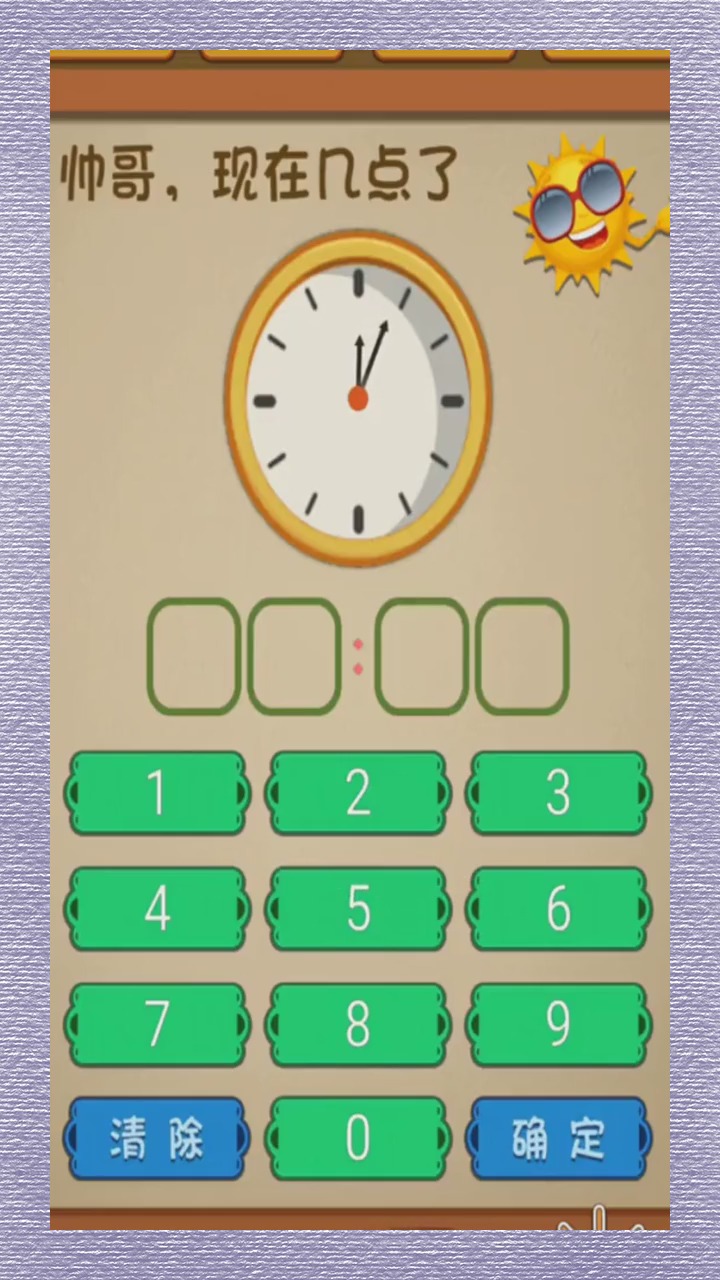Enter digit 0 on the keypad
The width and height of the screenshot is (720, 1280).
coord(358,1138)
